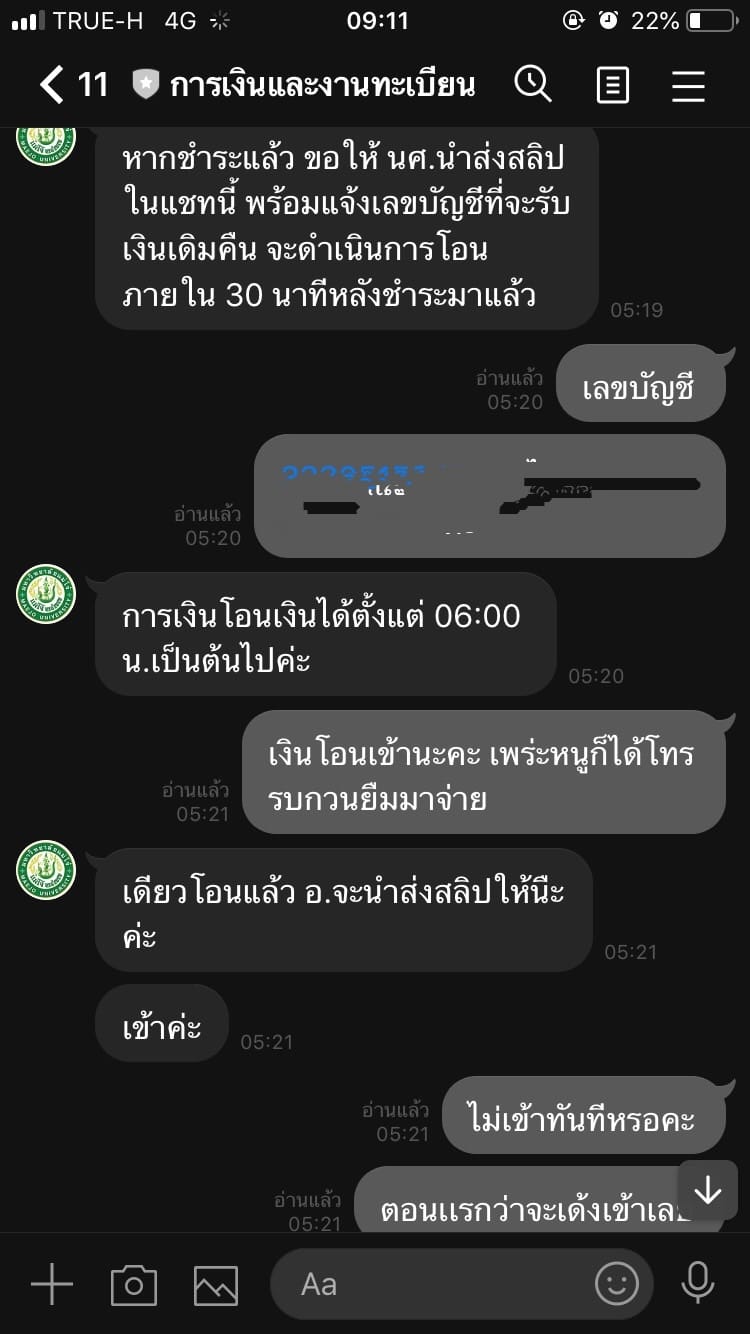Open the plus attachment menu
The height and width of the screenshot is (1334, 750).
(52, 1283)
